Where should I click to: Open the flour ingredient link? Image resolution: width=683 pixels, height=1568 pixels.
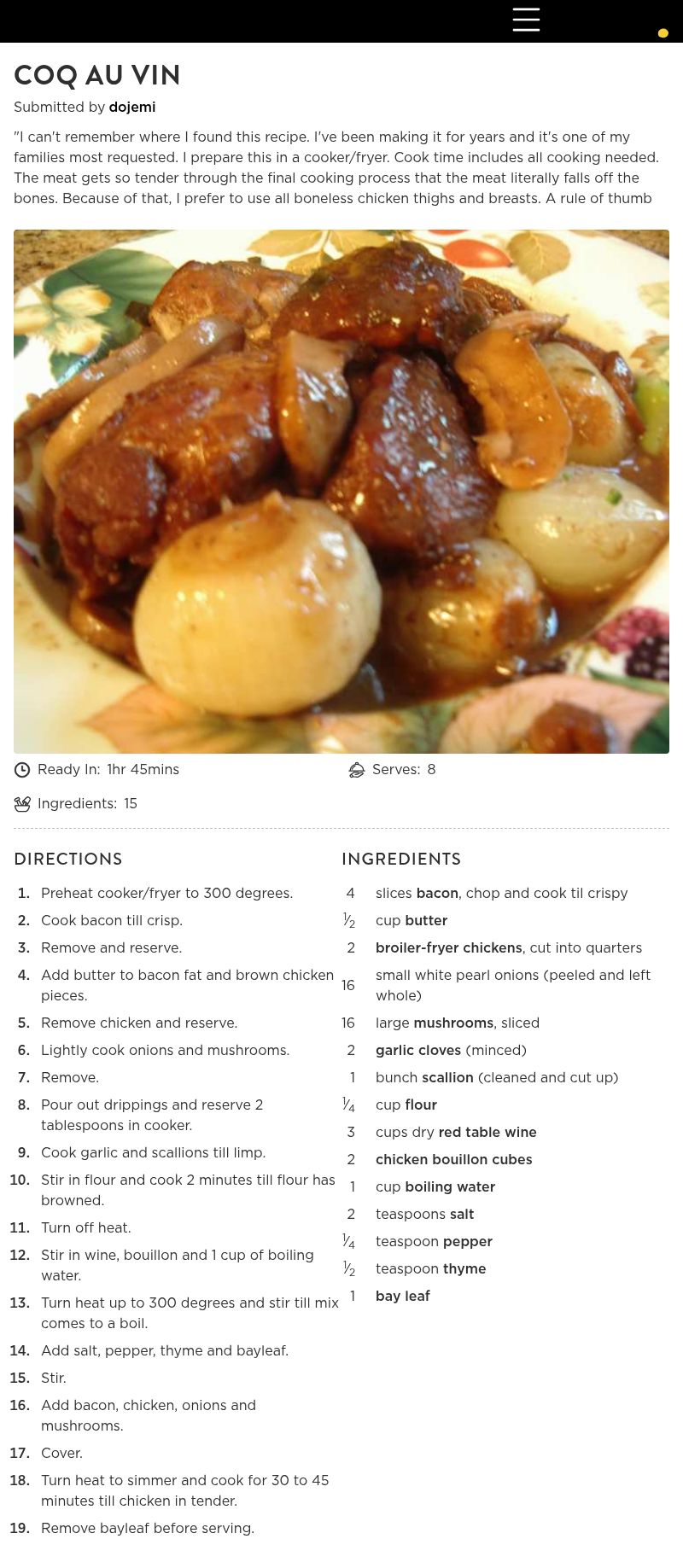click(x=421, y=1105)
